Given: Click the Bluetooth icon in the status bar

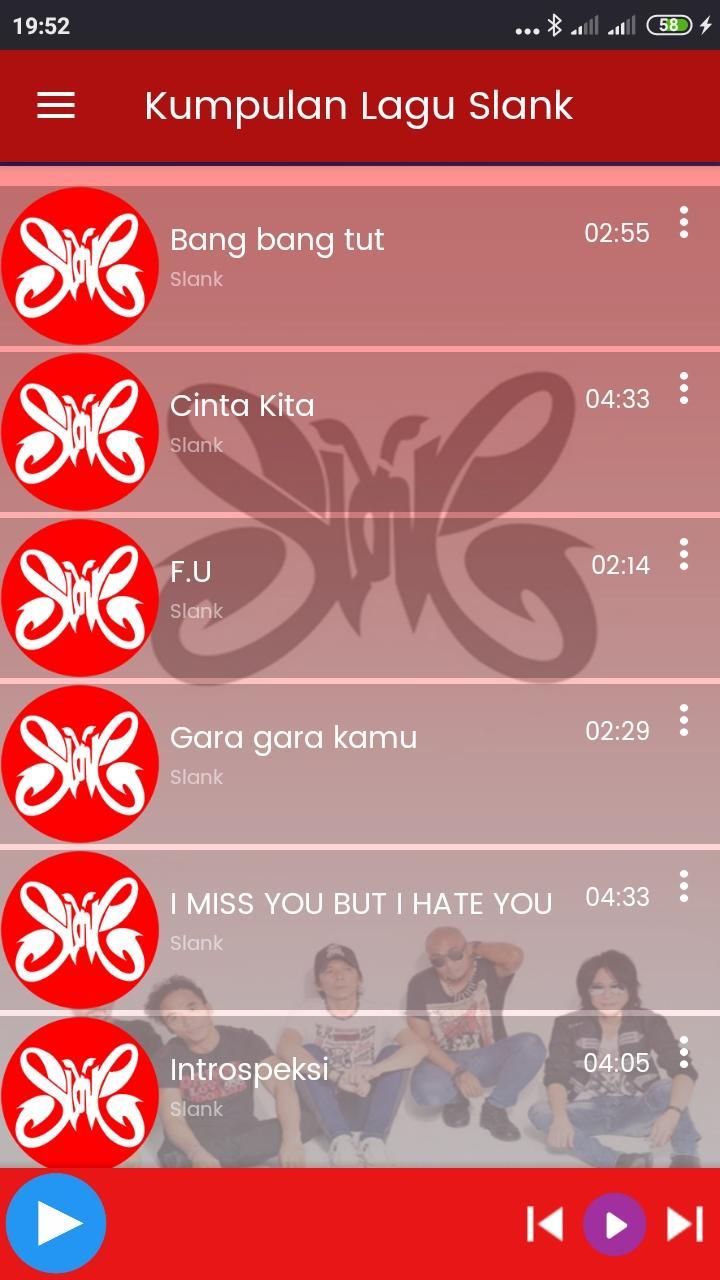Looking at the screenshot, I should (554, 27).
